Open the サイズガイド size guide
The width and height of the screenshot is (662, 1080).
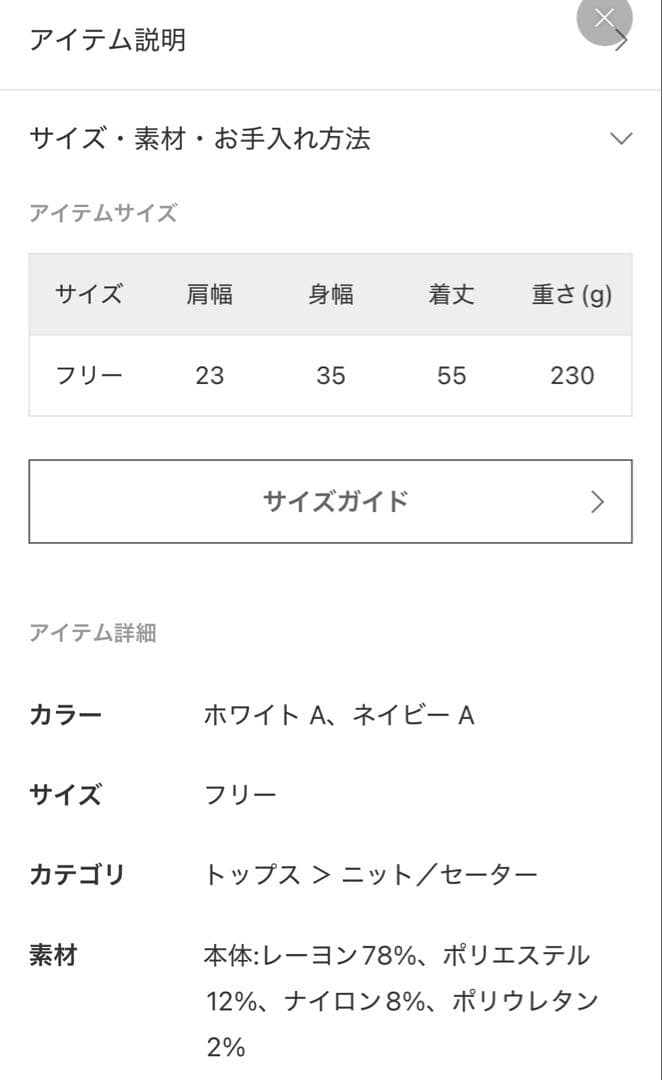click(330, 501)
